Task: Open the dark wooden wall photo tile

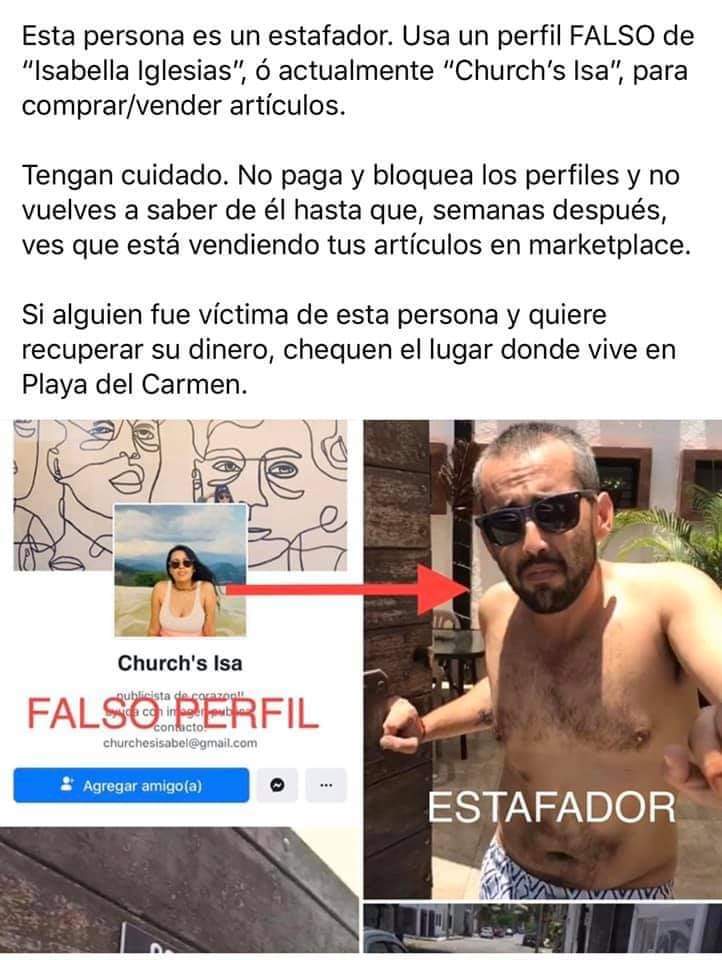Action: 178,892
